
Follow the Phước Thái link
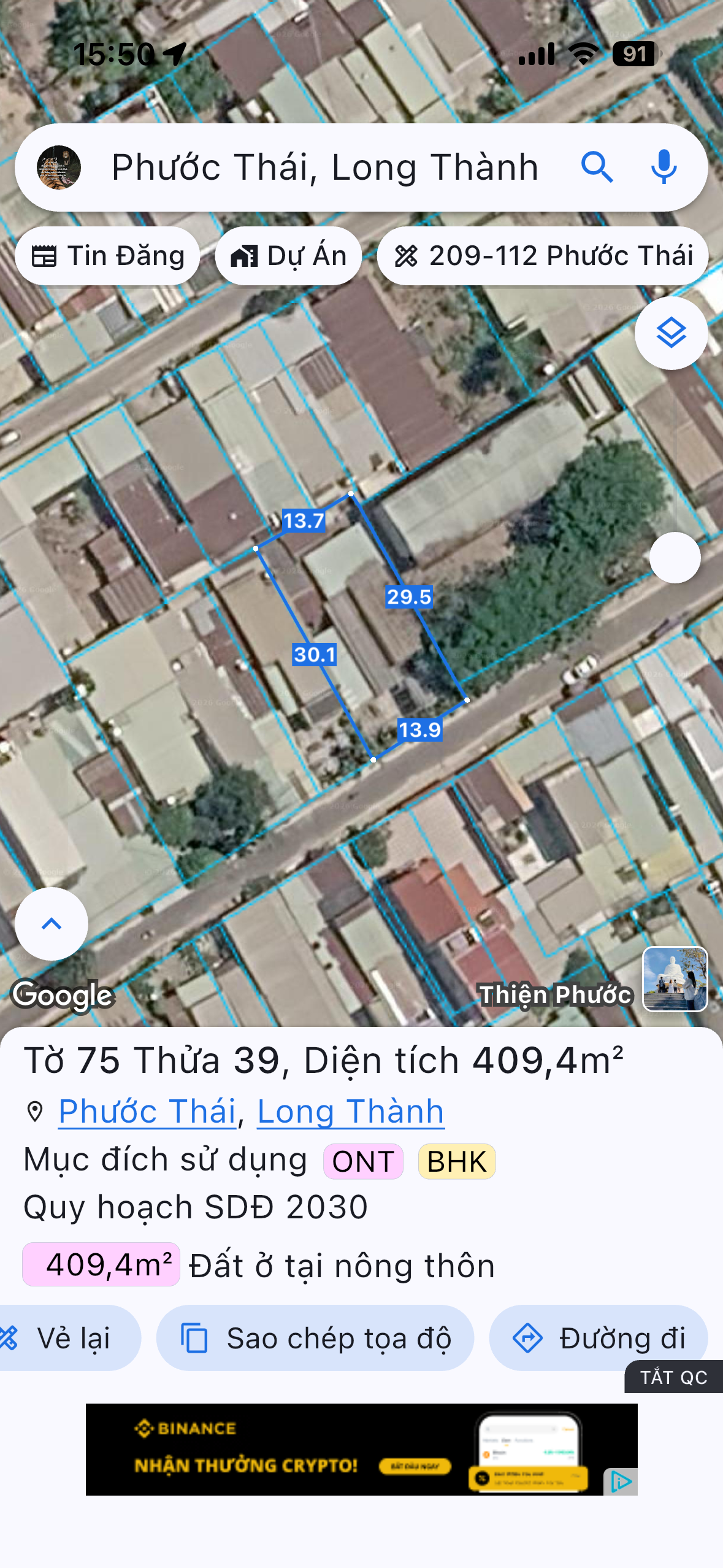pyautogui.click(x=148, y=1112)
